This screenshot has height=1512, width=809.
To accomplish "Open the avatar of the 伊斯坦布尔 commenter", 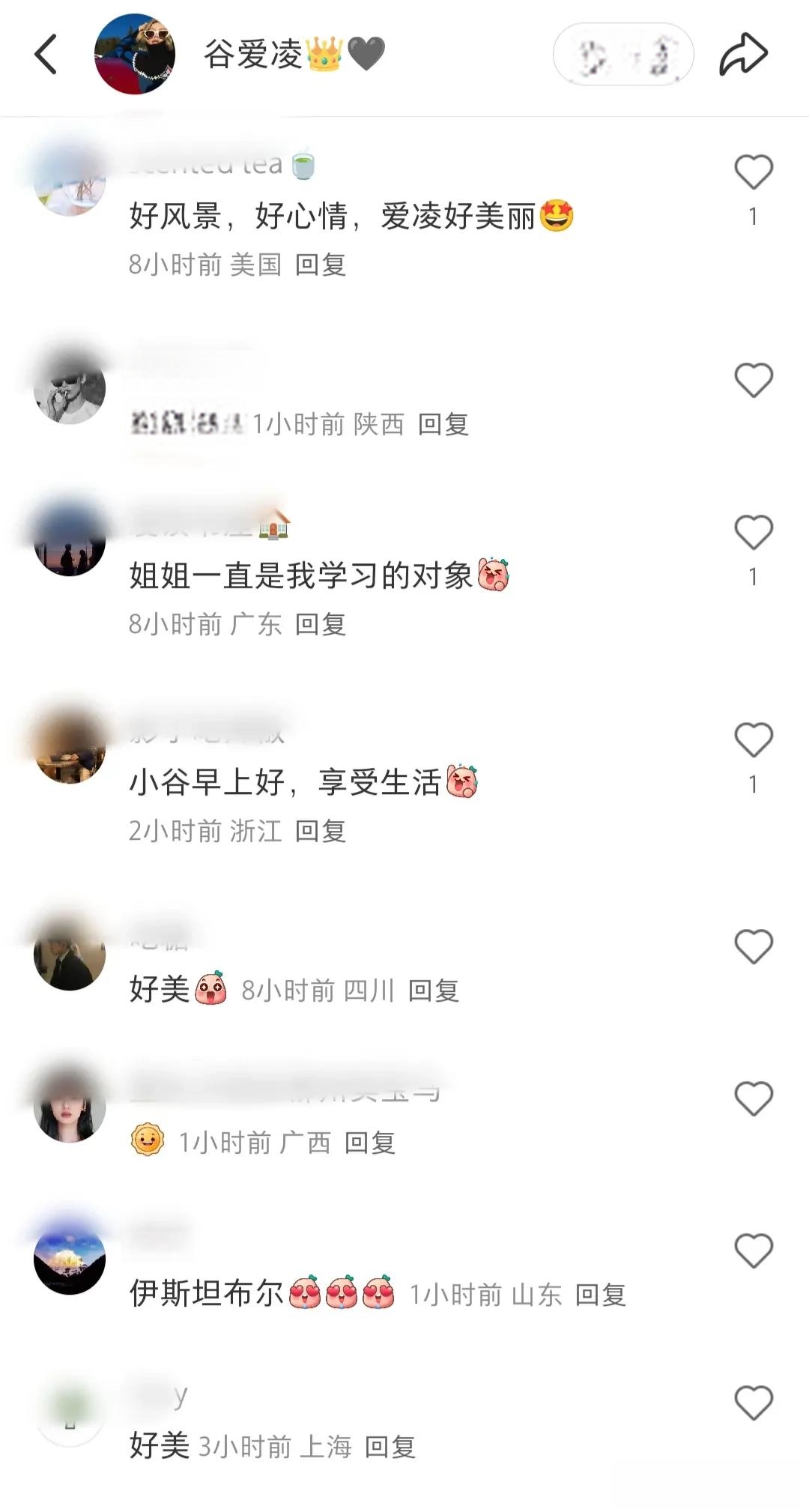I will click(x=70, y=1260).
